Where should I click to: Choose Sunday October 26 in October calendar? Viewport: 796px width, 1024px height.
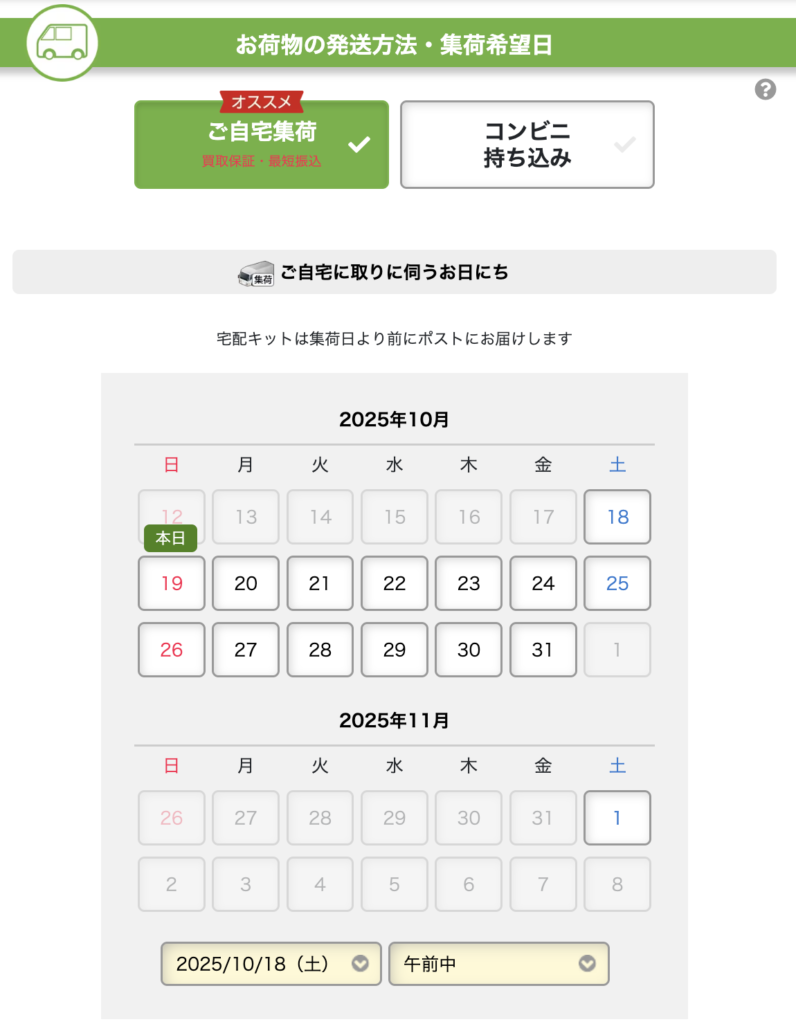(x=172, y=649)
